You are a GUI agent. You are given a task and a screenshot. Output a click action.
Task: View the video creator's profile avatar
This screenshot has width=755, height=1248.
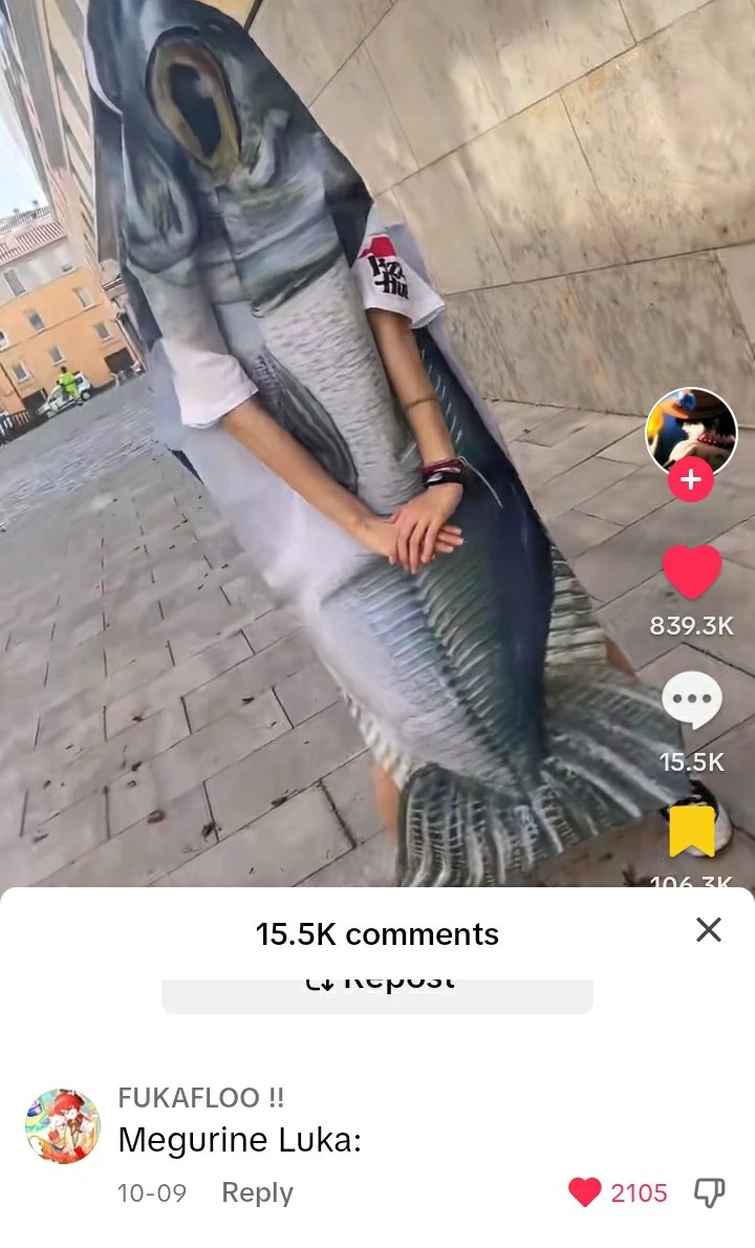point(691,428)
